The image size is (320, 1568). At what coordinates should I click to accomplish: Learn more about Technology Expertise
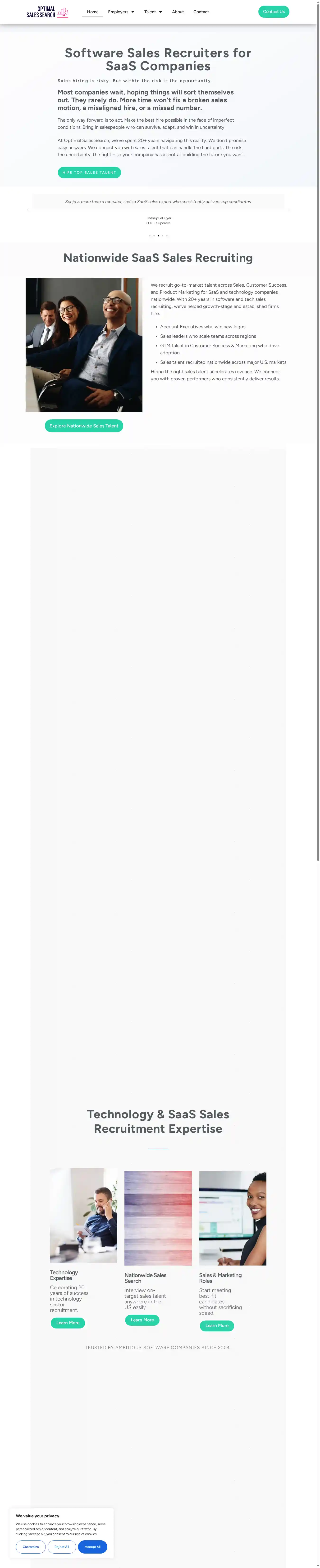pyautogui.click(x=68, y=1323)
